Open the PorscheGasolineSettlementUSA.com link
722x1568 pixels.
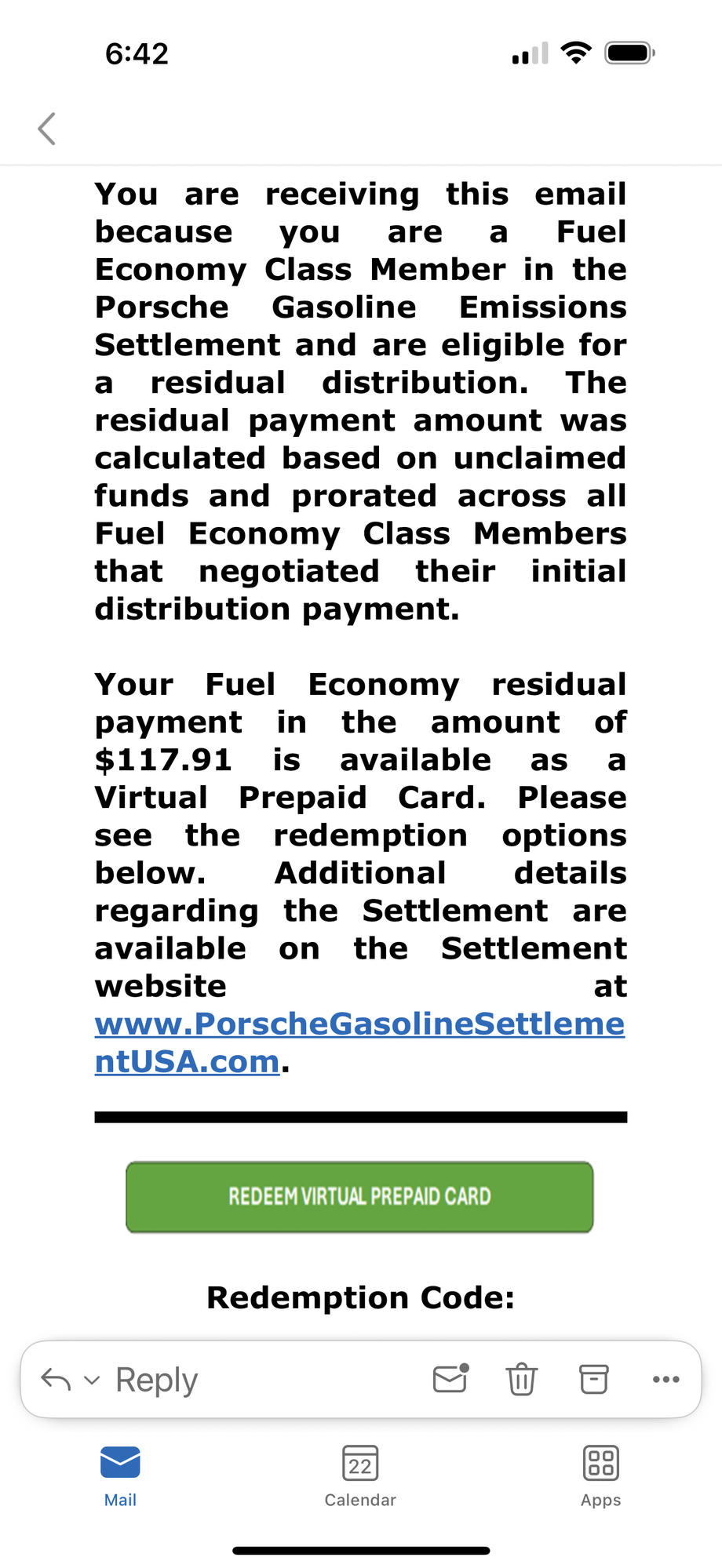click(x=359, y=1024)
